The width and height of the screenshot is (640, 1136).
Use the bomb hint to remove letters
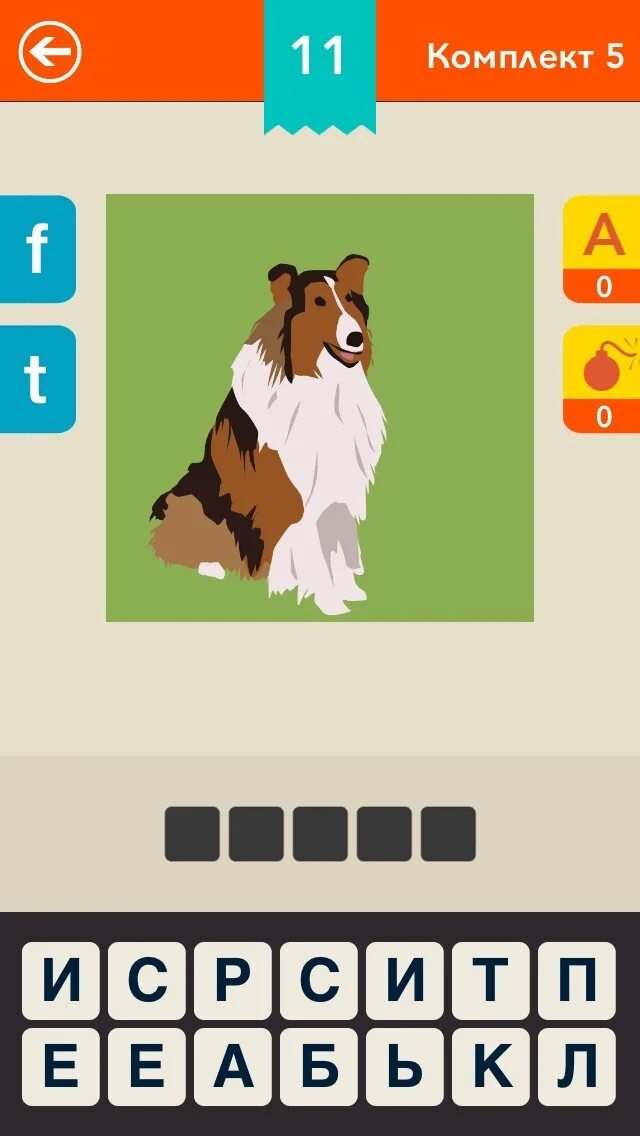coord(602,379)
